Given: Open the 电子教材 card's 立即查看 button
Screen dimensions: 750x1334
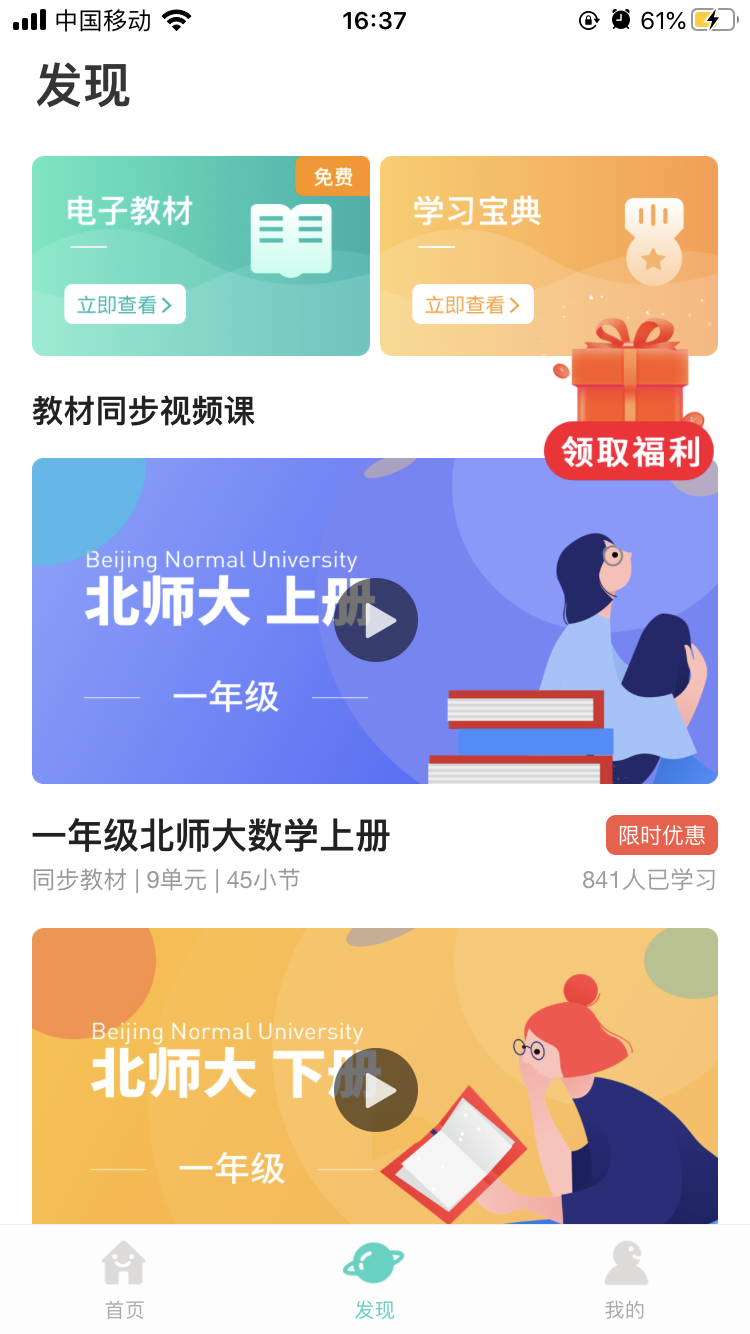Looking at the screenshot, I should point(125,305).
